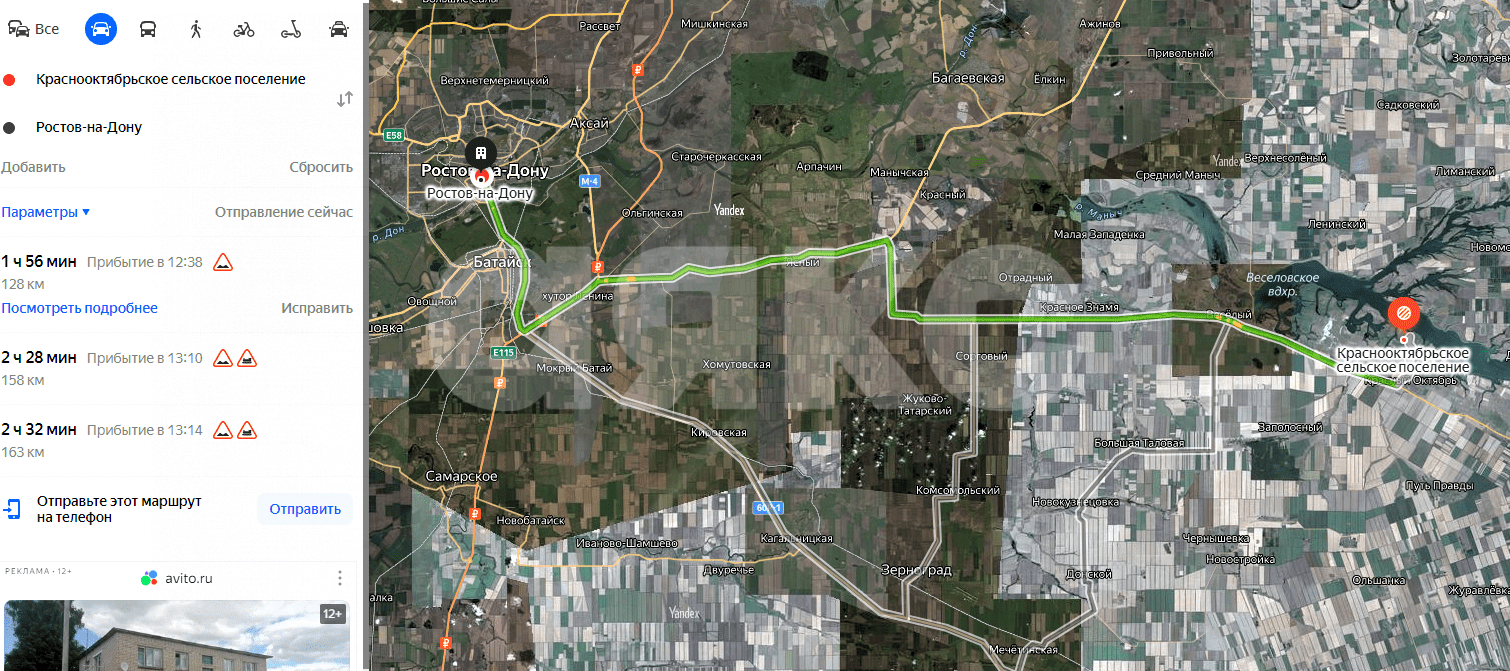The width and height of the screenshot is (1510, 671).
Task: Tap 'Добавить' to add a waypoint
Action: tap(33, 167)
